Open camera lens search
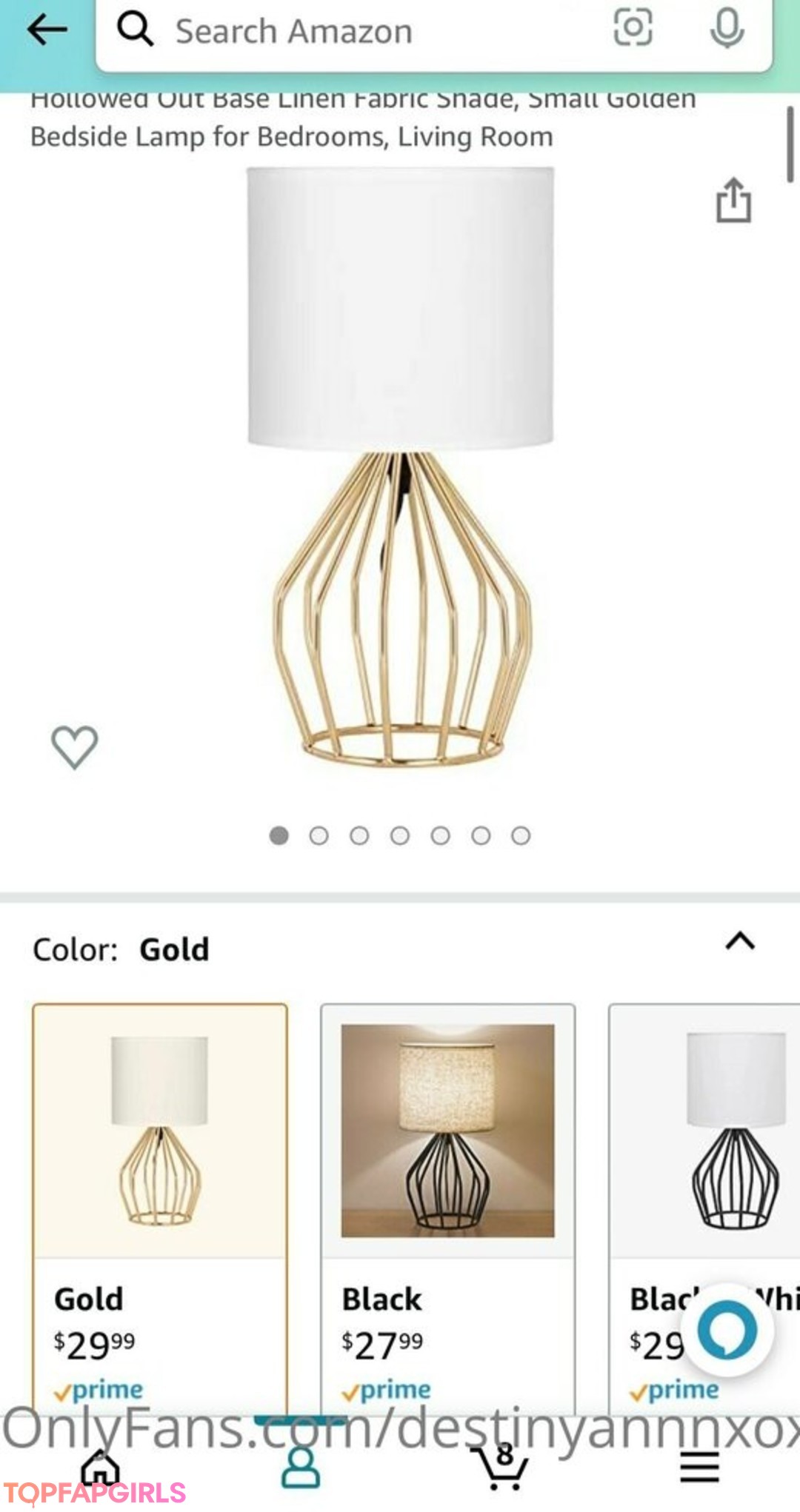Screen dimensions: 800x1512 pos(633,28)
